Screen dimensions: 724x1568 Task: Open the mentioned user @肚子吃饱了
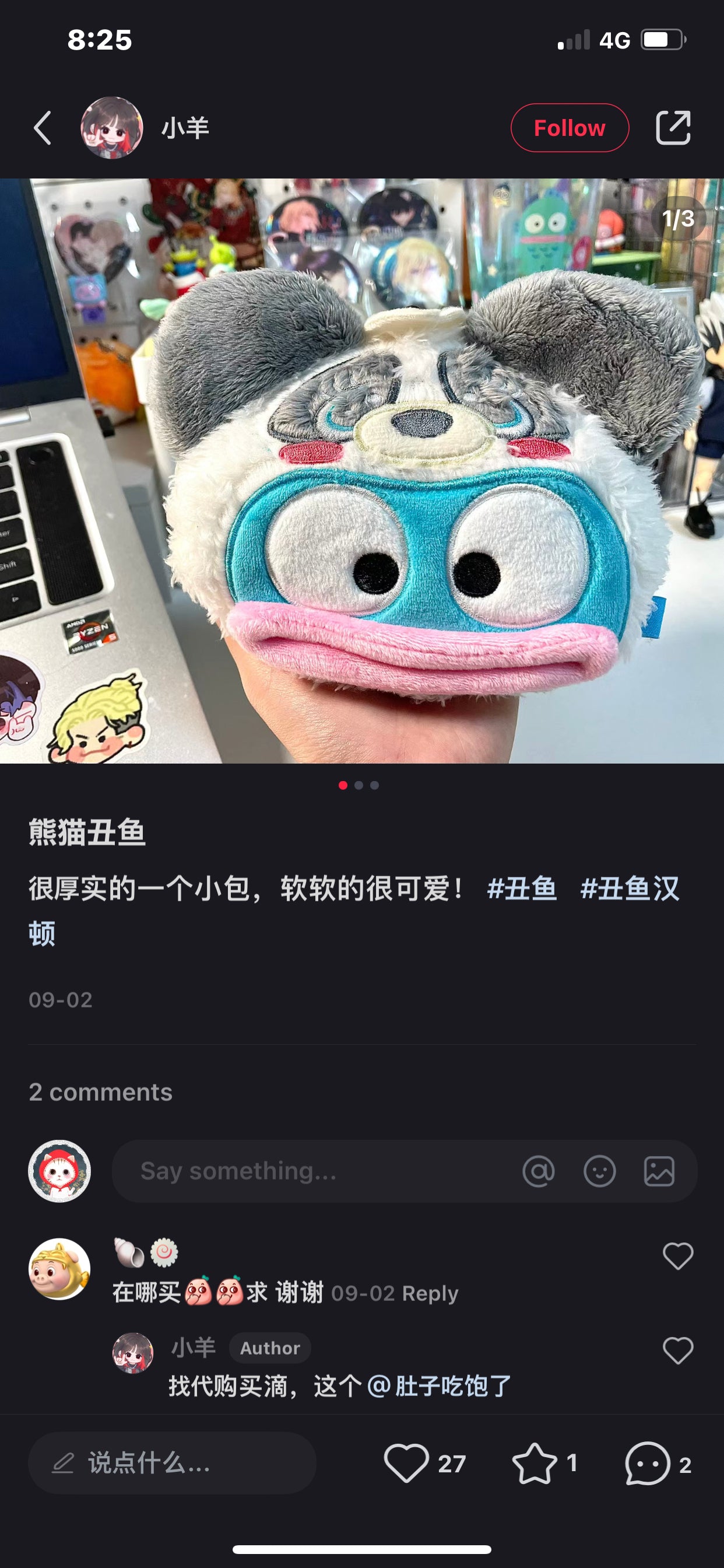pos(440,1387)
